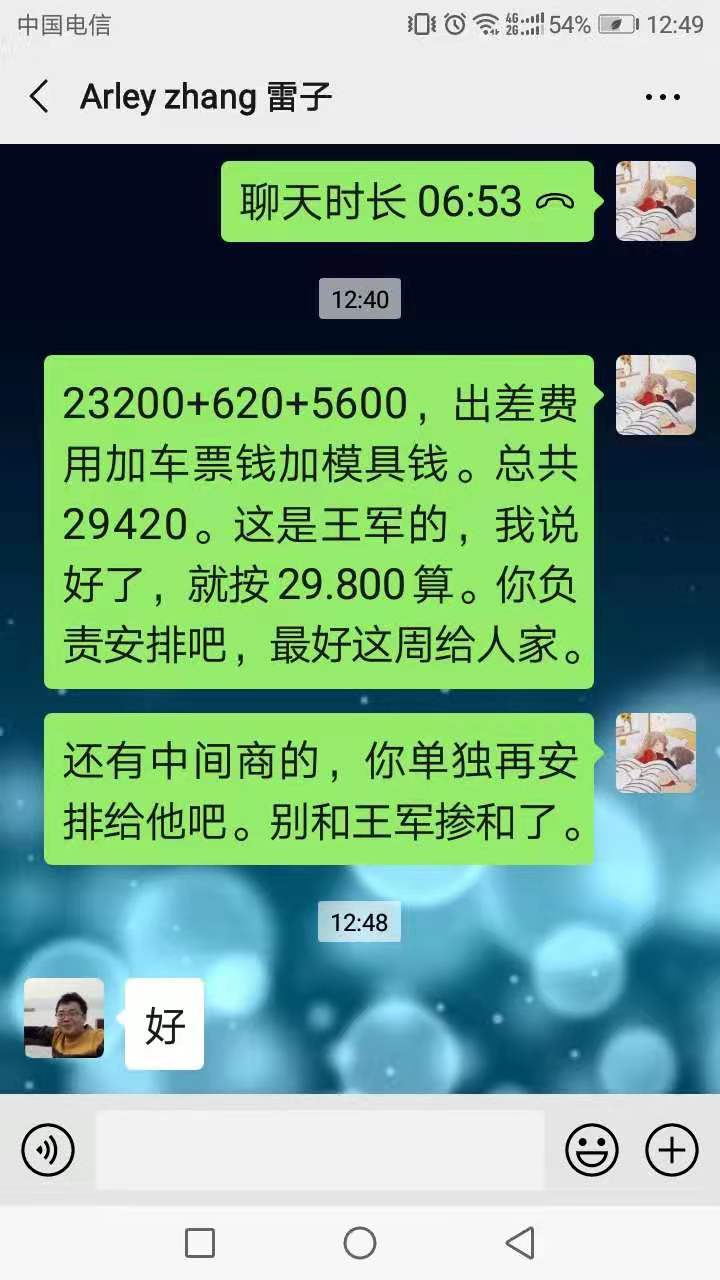The height and width of the screenshot is (1280, 720).
Task: Focus the message text field
Action: click(320, 1150)
